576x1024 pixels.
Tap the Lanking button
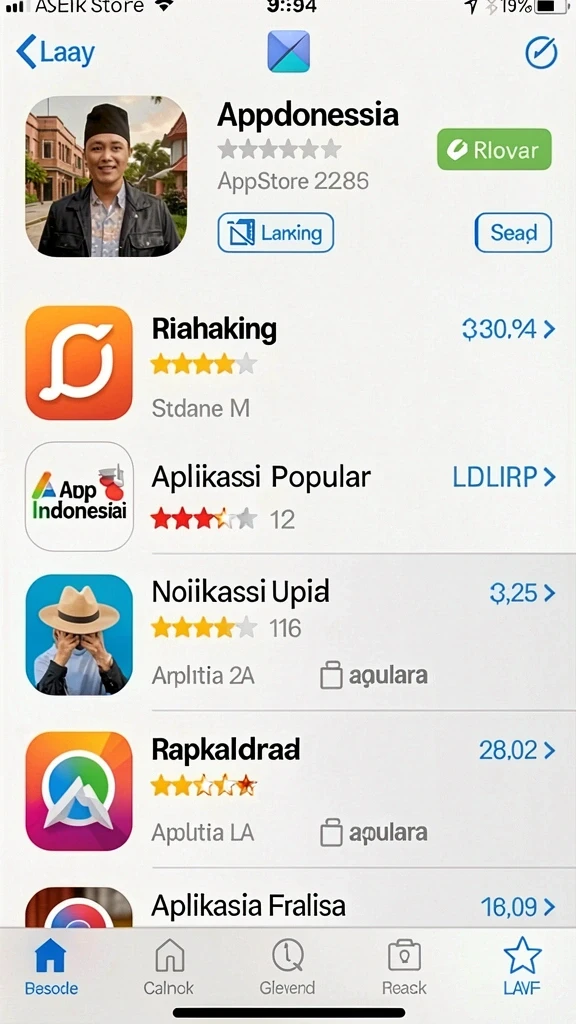pyautogui.click(x=276, y=232)
